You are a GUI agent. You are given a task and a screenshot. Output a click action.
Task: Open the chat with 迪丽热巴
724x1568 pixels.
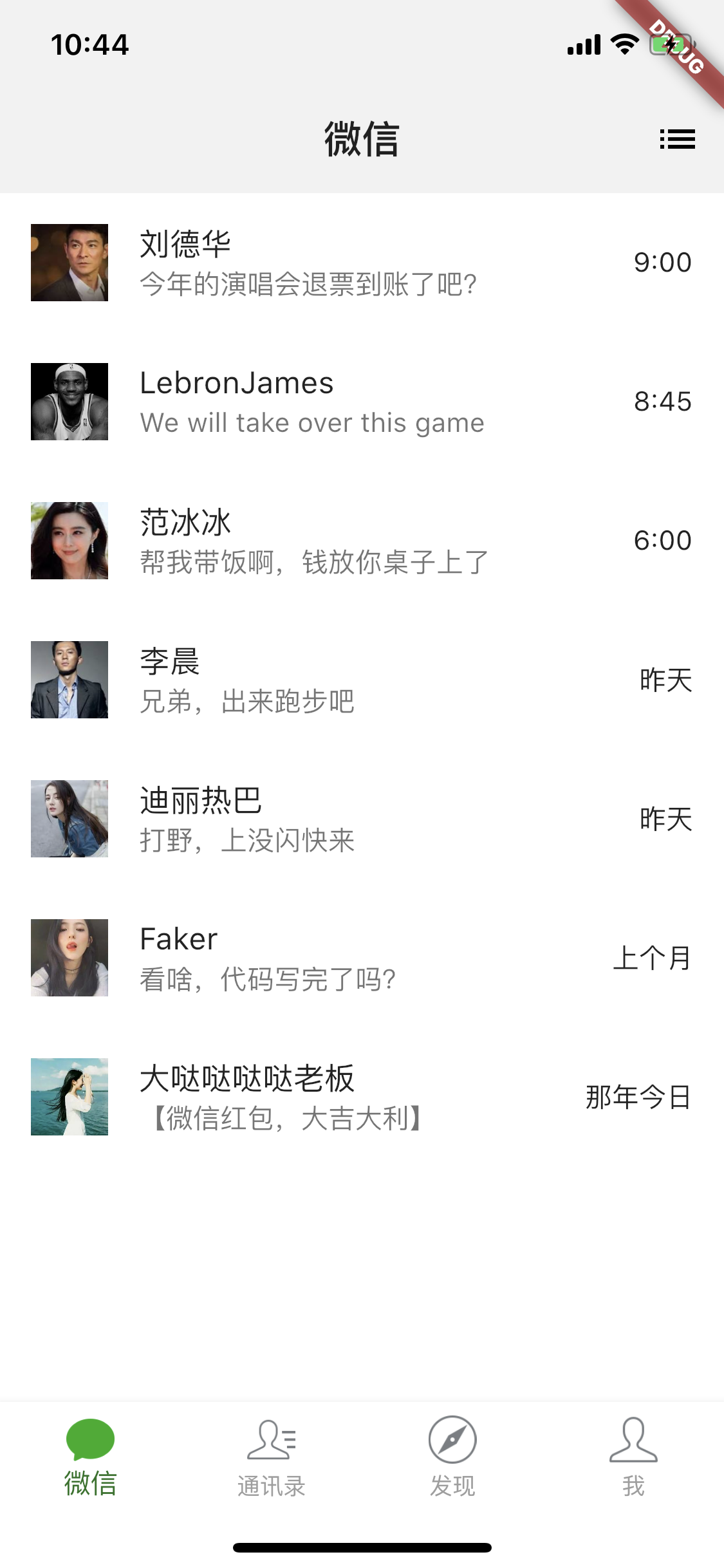[362, 819]
